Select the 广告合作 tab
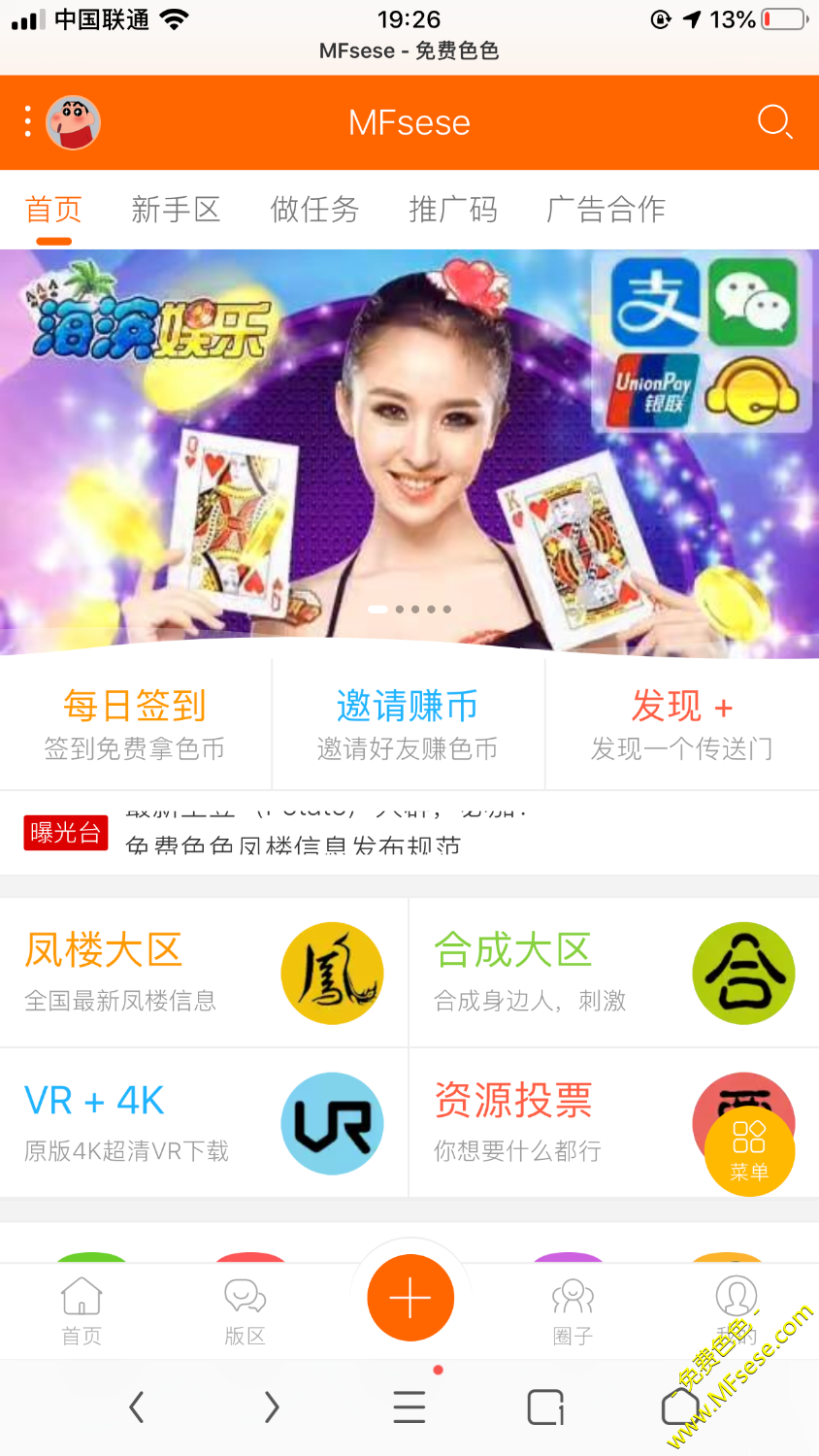 coord(606,209)
